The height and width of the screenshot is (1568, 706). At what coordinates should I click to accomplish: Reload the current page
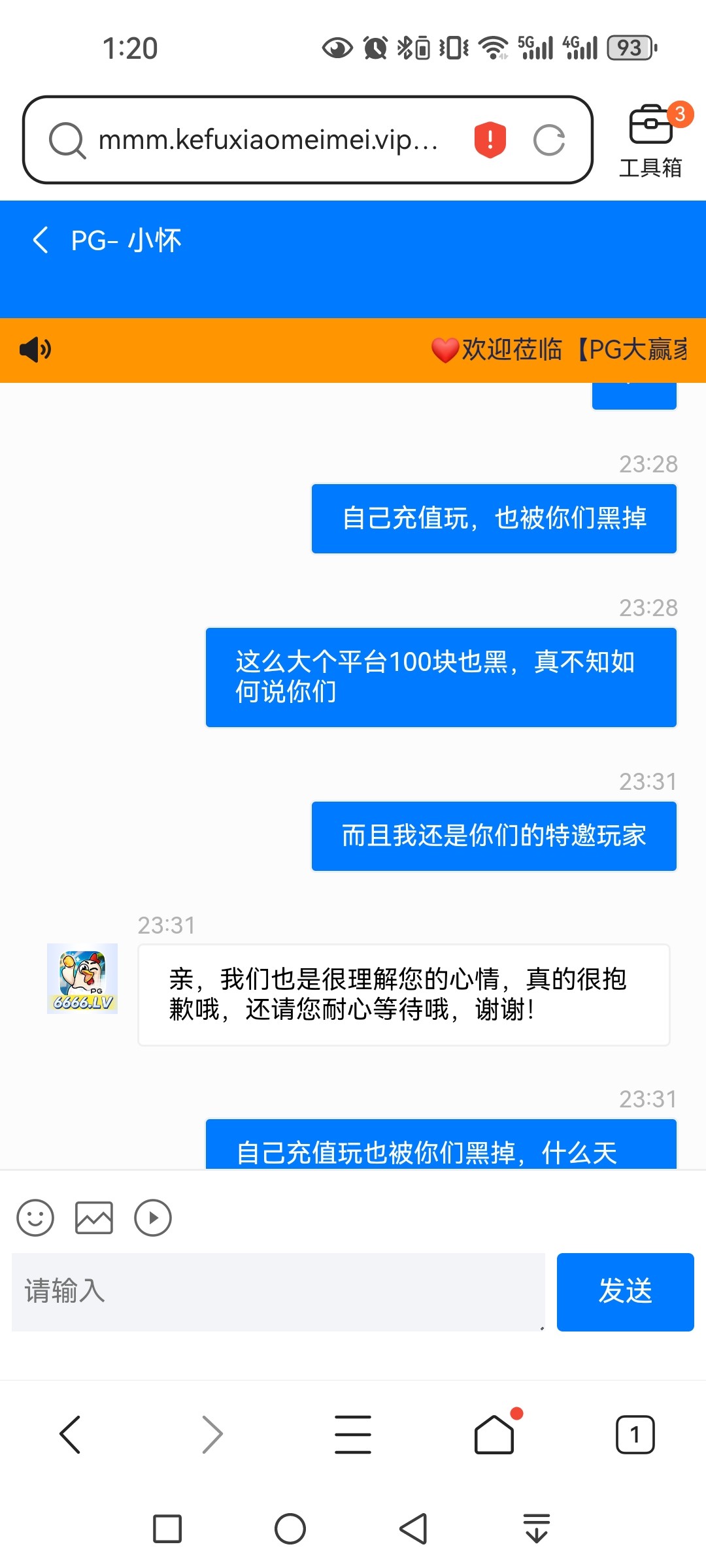[548, 140]
